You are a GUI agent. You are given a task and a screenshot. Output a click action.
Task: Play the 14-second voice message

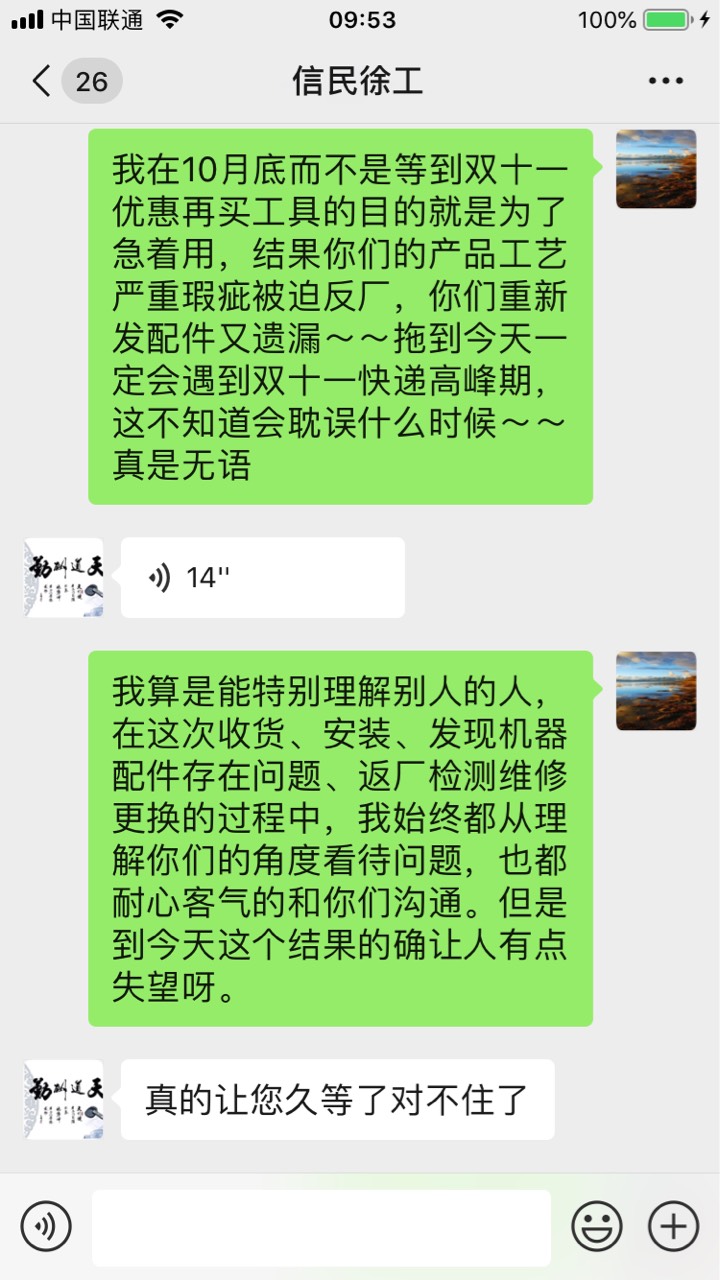pos(262,577)
